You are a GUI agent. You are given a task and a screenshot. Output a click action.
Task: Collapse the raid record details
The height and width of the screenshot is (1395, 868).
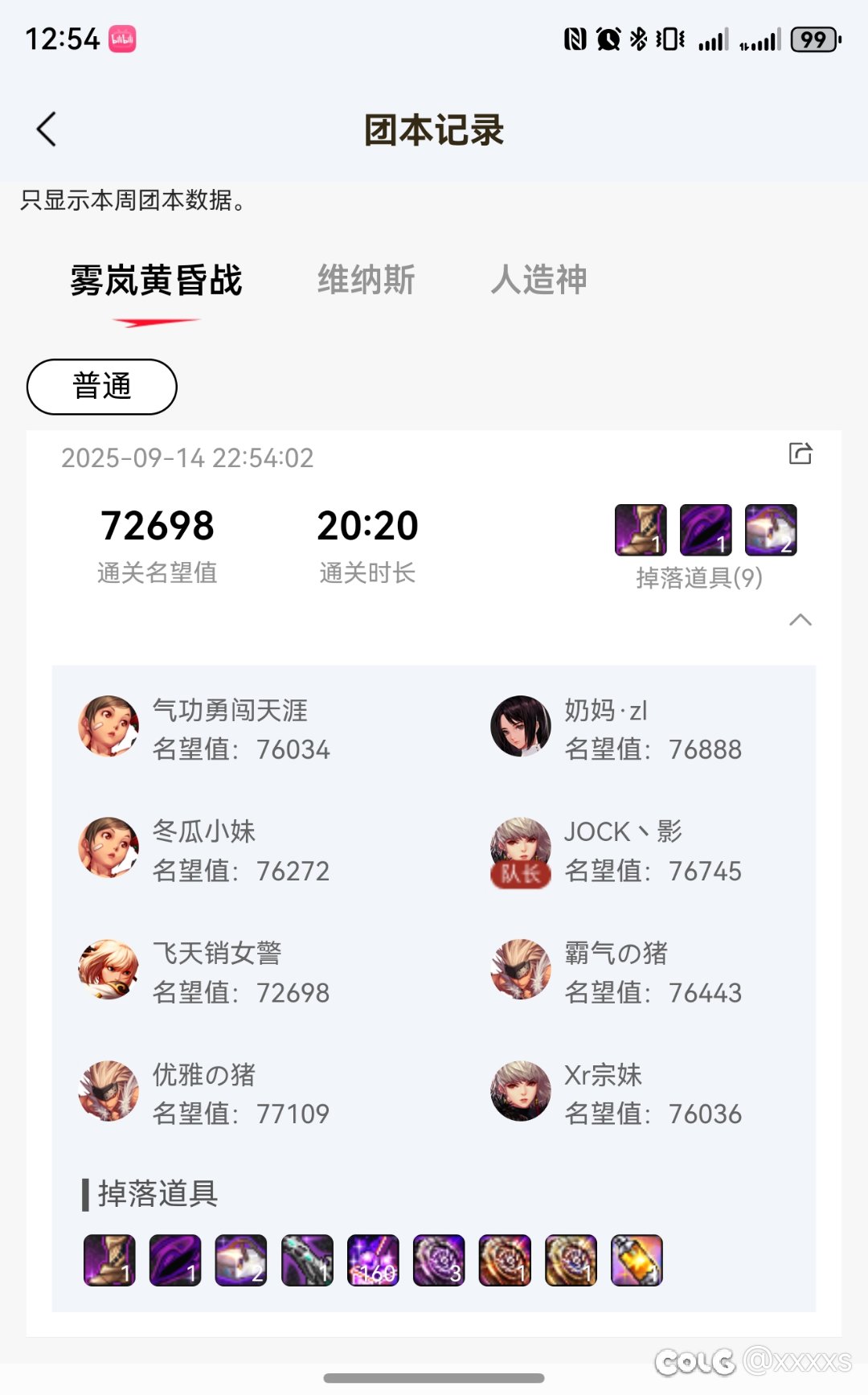[800, 620]
